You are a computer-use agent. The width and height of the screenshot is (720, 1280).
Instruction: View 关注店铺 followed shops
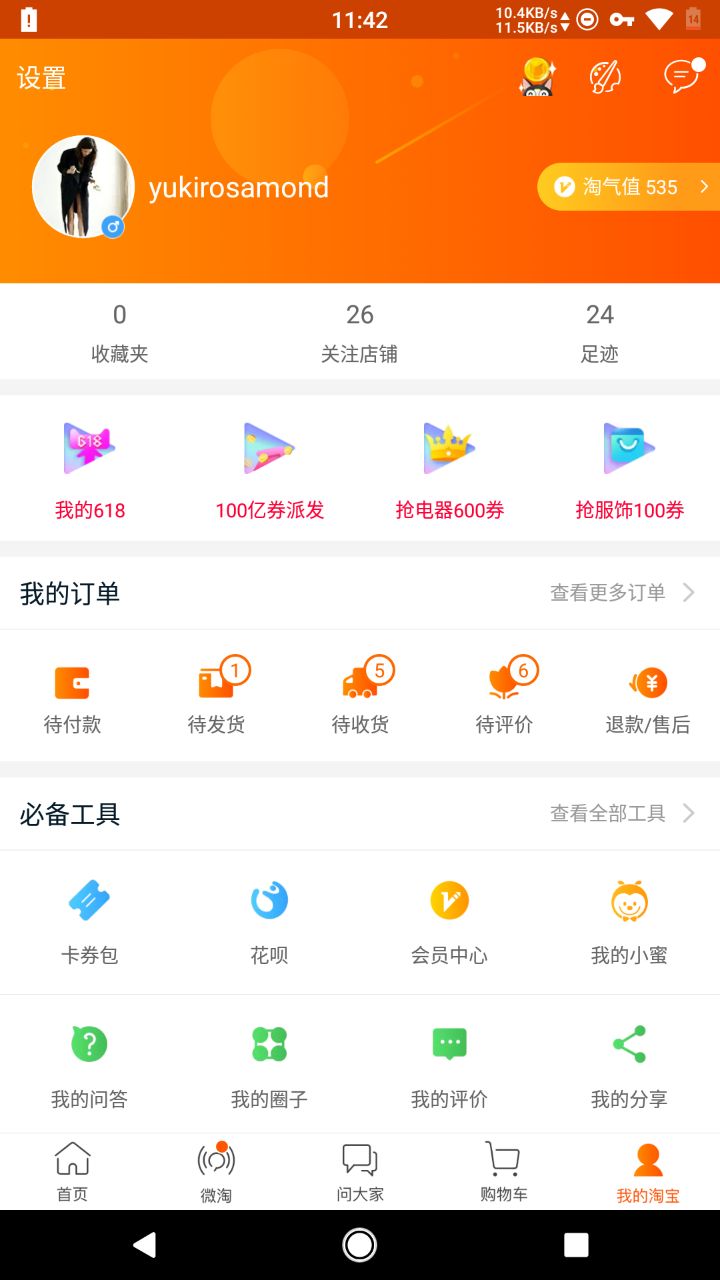[359, 333]
